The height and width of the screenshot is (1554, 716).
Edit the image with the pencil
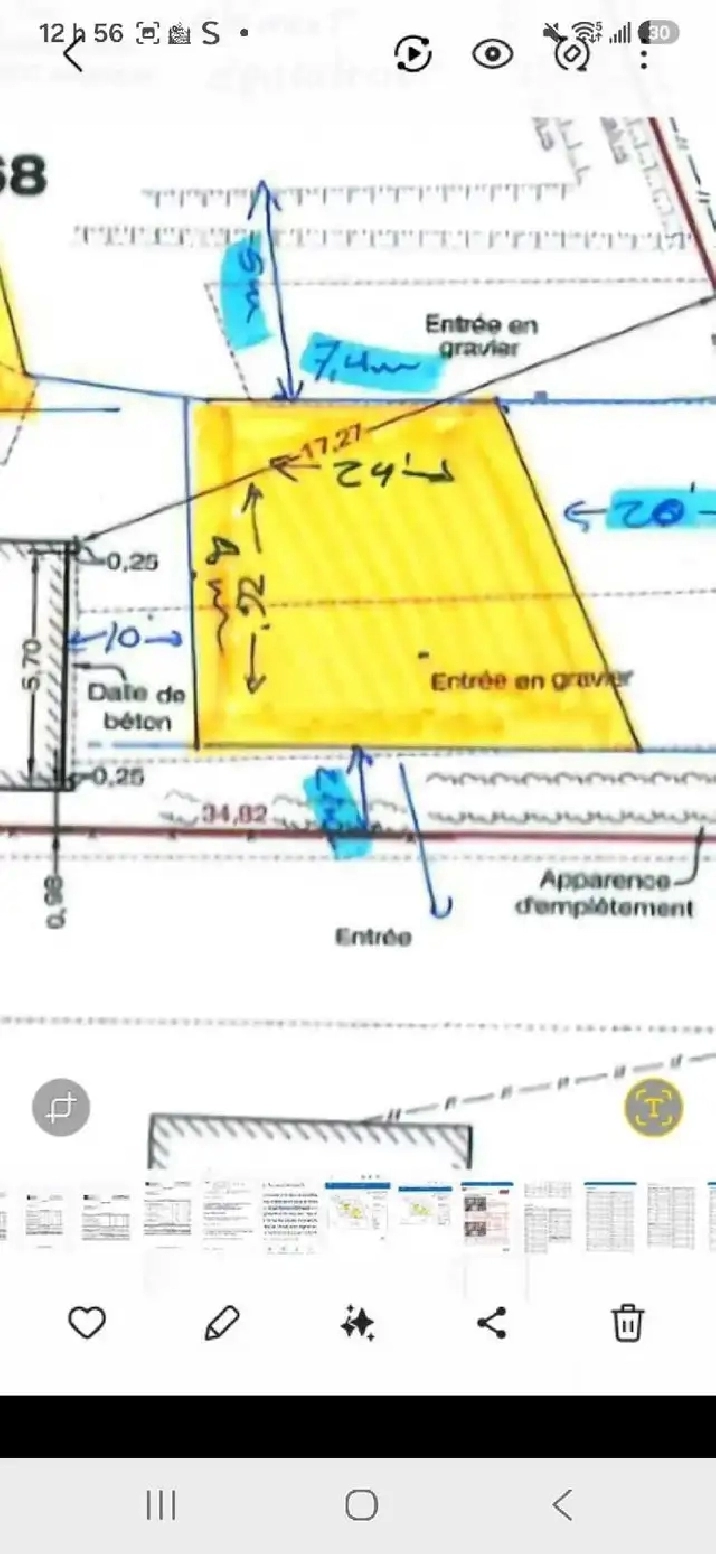(221, 1323)
